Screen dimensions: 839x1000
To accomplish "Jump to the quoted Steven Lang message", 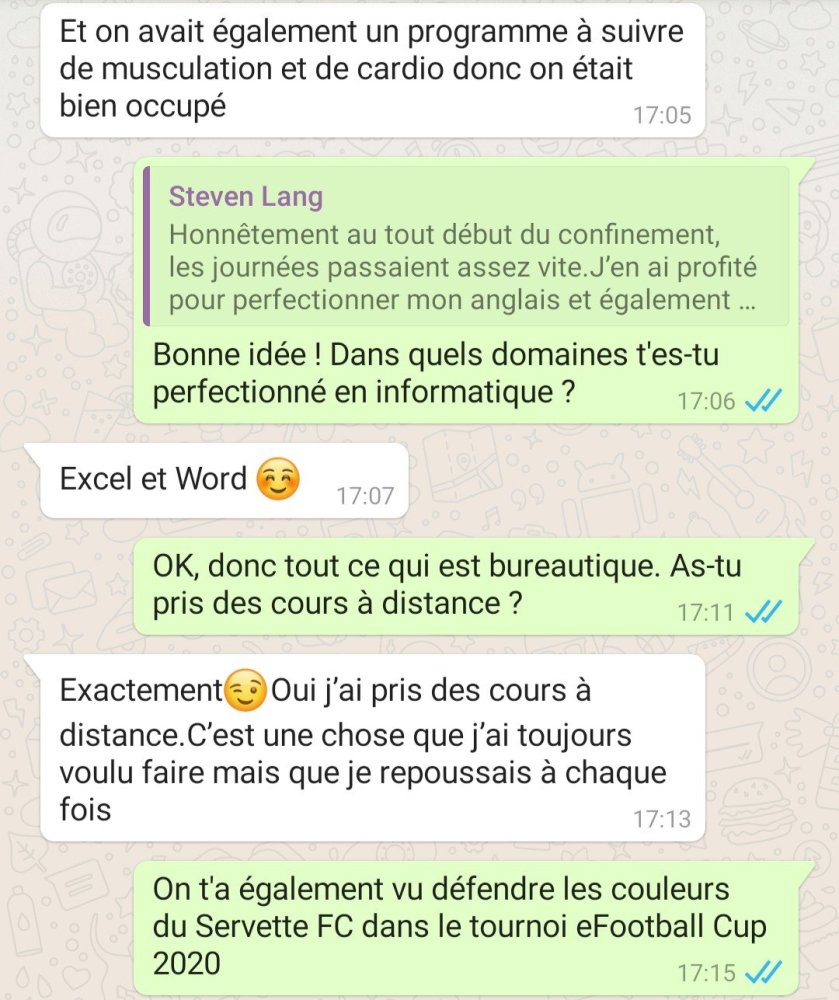I will coord(465,247).
